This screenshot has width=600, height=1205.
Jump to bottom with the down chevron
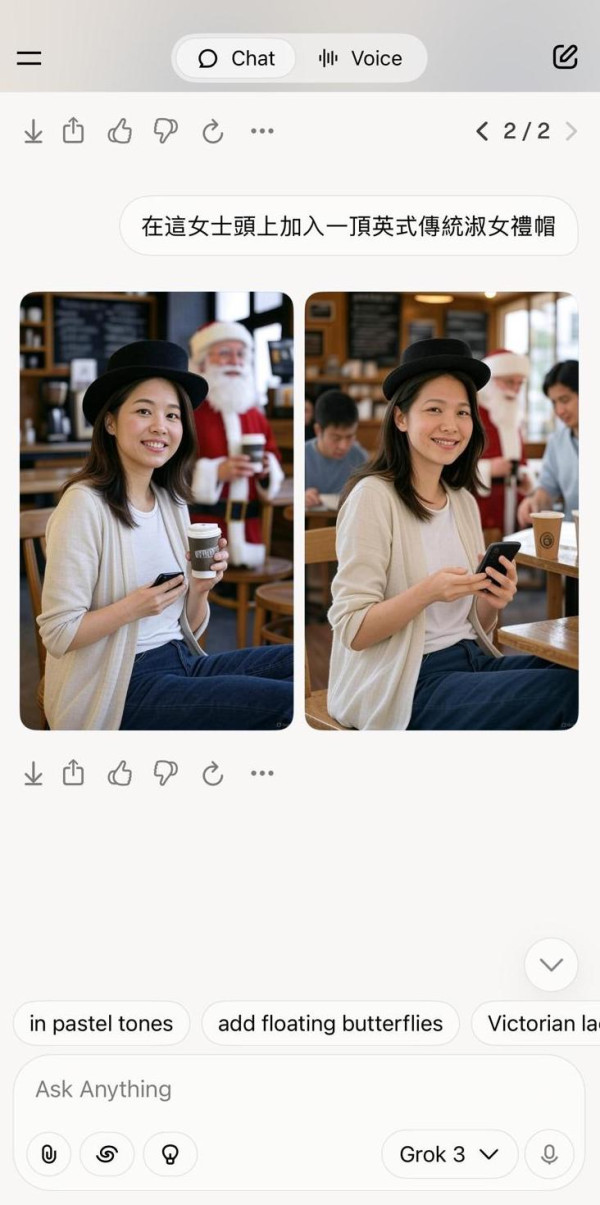coord(551,965)
